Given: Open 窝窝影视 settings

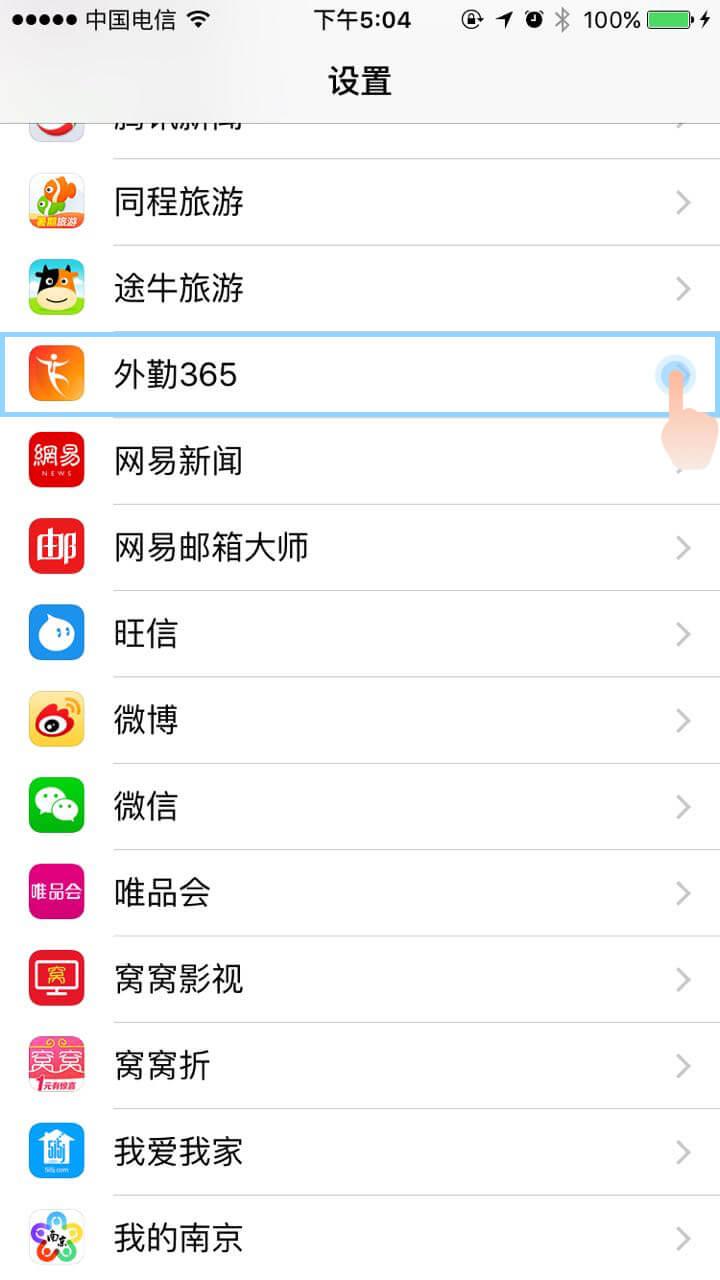Looking at the screenshot, I should [360, 978].
